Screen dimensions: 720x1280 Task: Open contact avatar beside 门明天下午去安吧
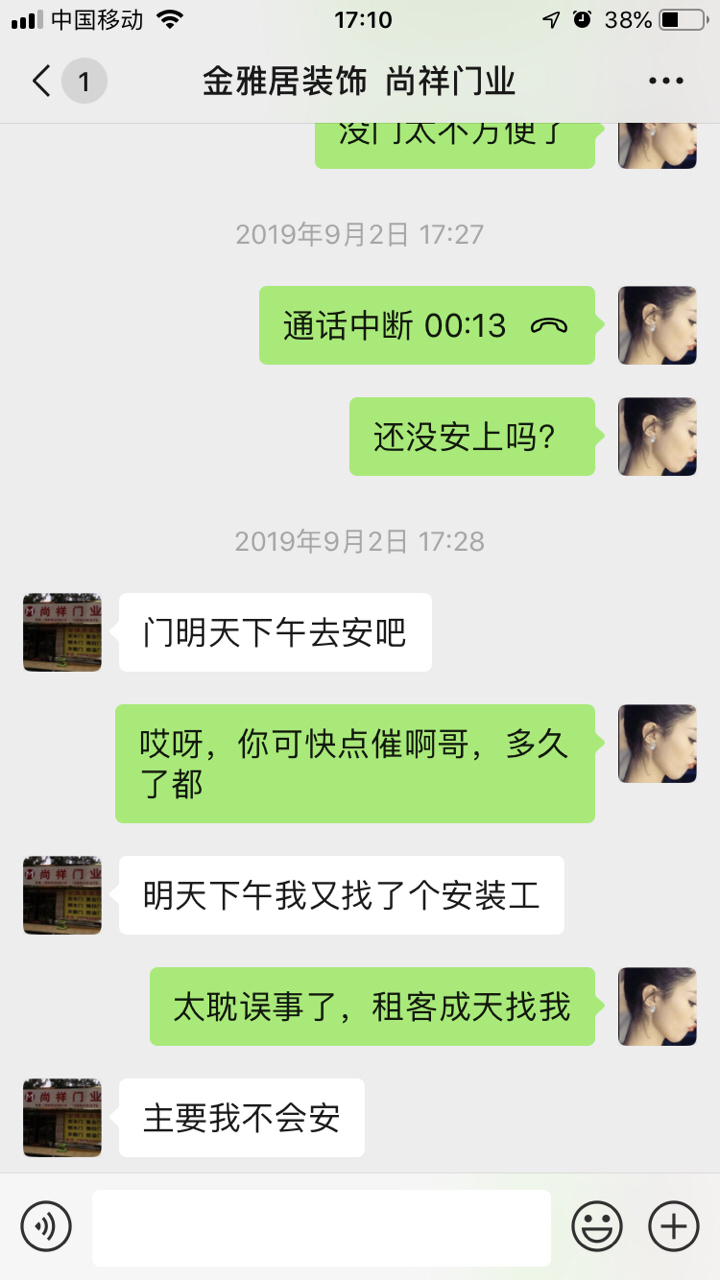coord(62,632)
